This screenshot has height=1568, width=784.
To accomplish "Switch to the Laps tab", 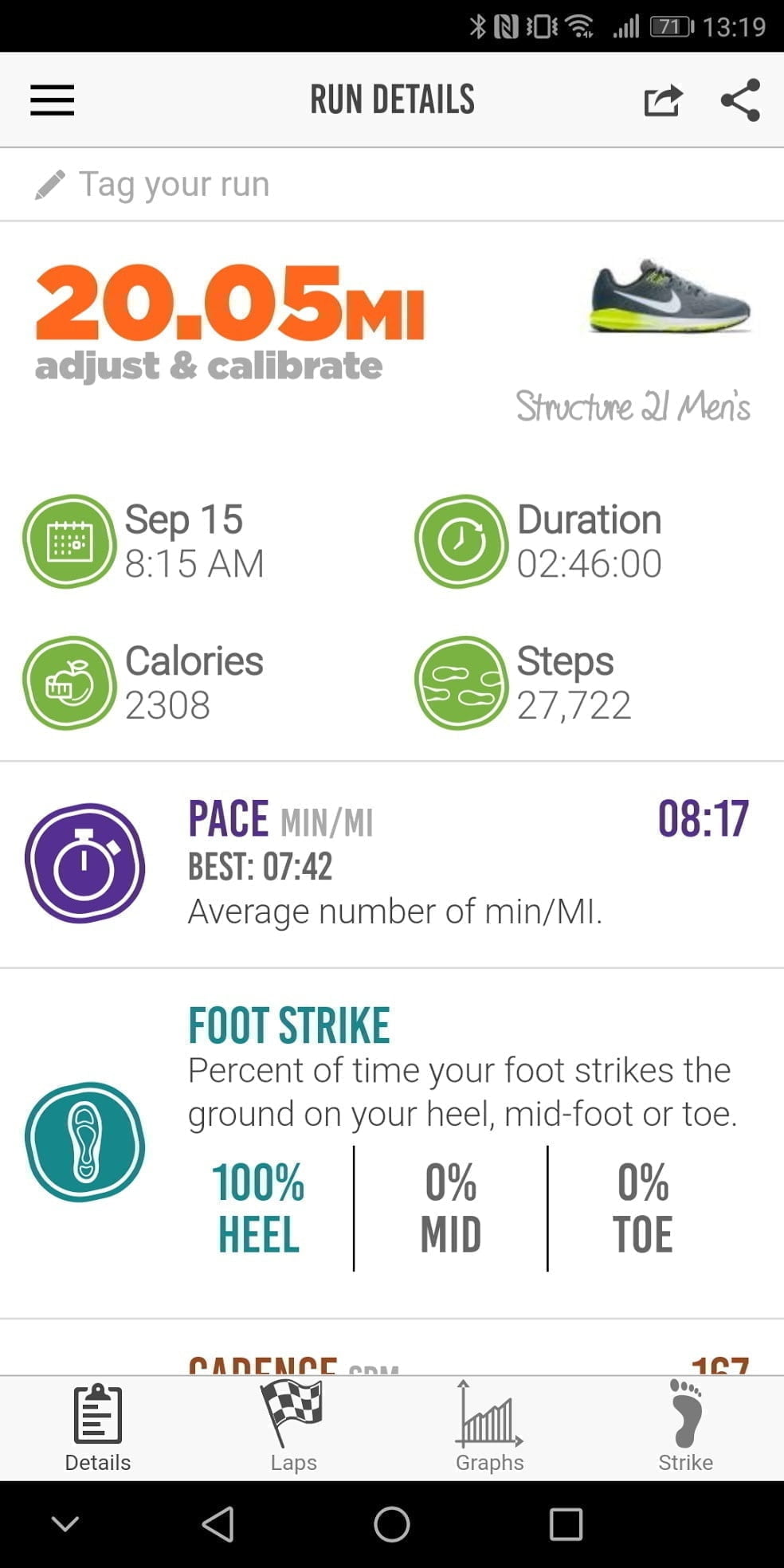I will point(293,1427).
